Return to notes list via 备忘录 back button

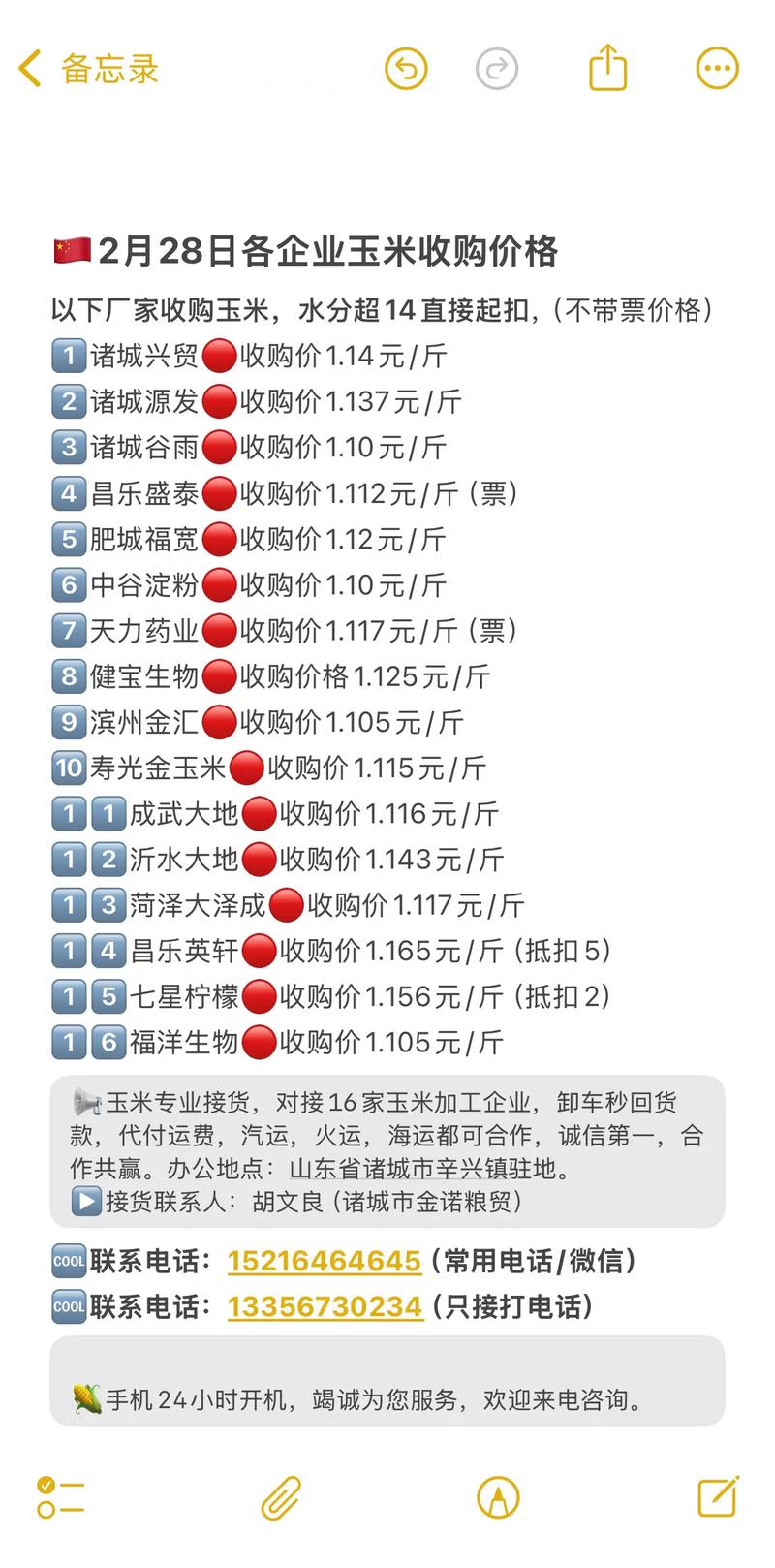tap(90, 70)
